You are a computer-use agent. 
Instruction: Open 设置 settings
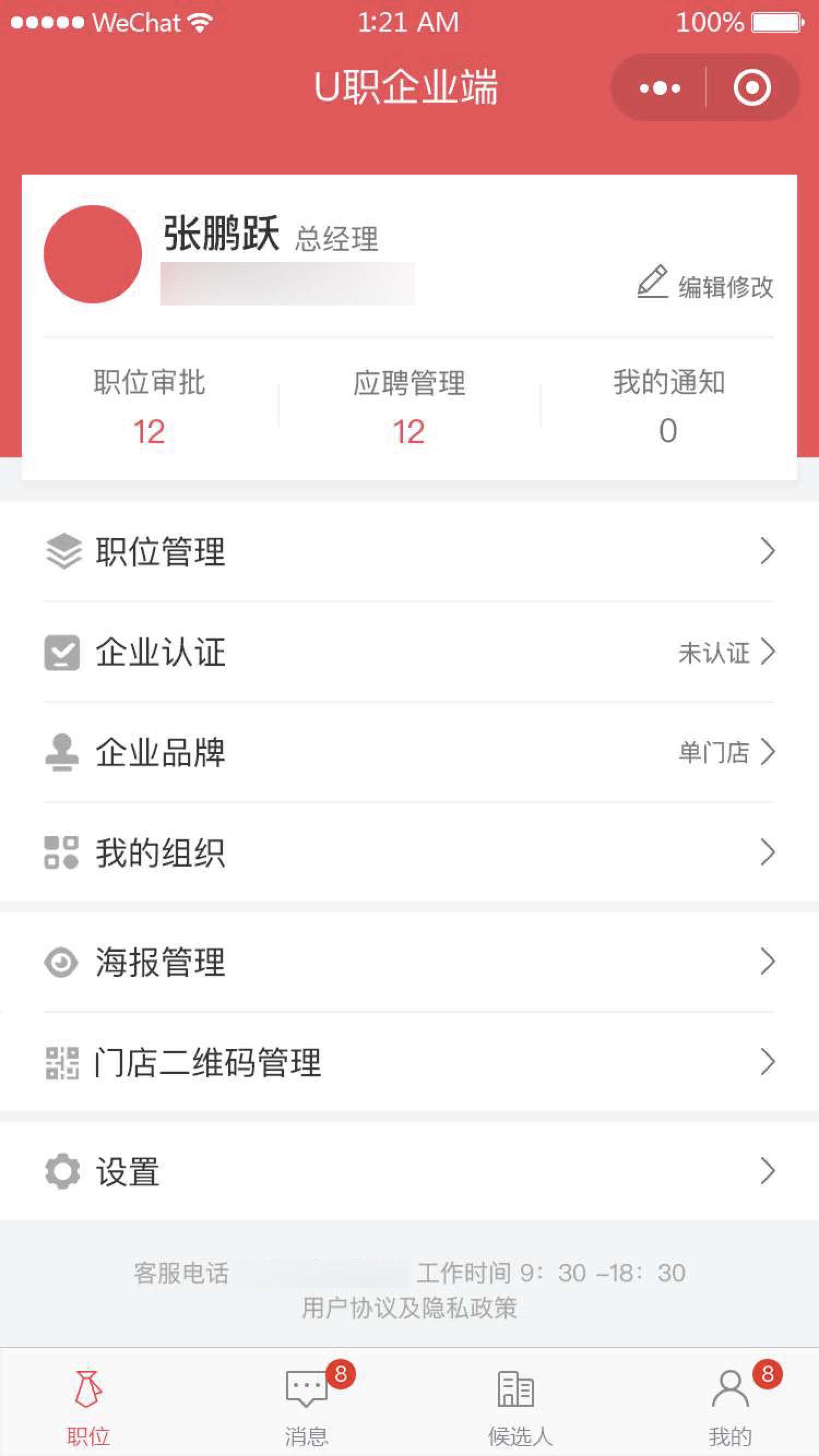(410, 1171)
